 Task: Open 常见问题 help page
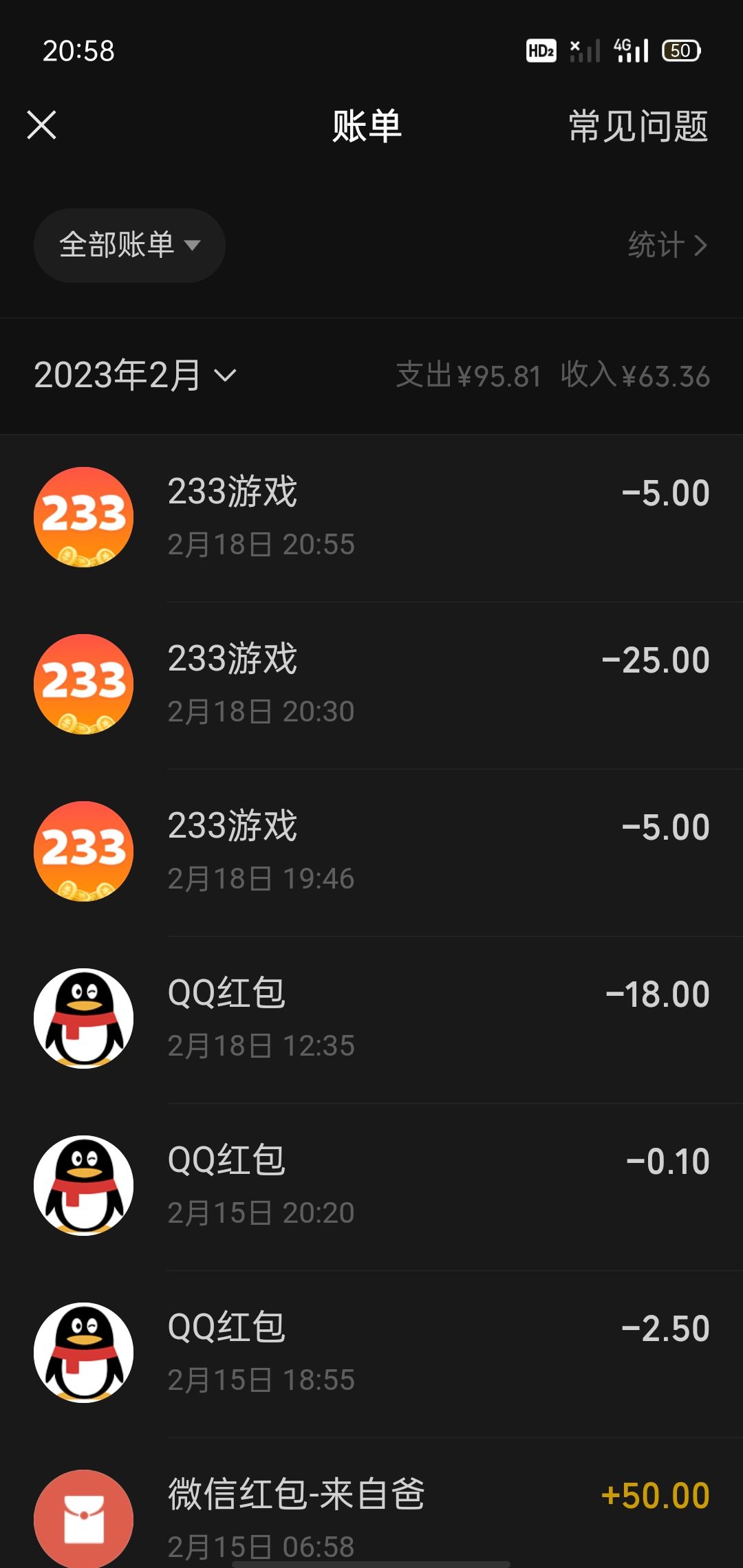pos(638,126)
